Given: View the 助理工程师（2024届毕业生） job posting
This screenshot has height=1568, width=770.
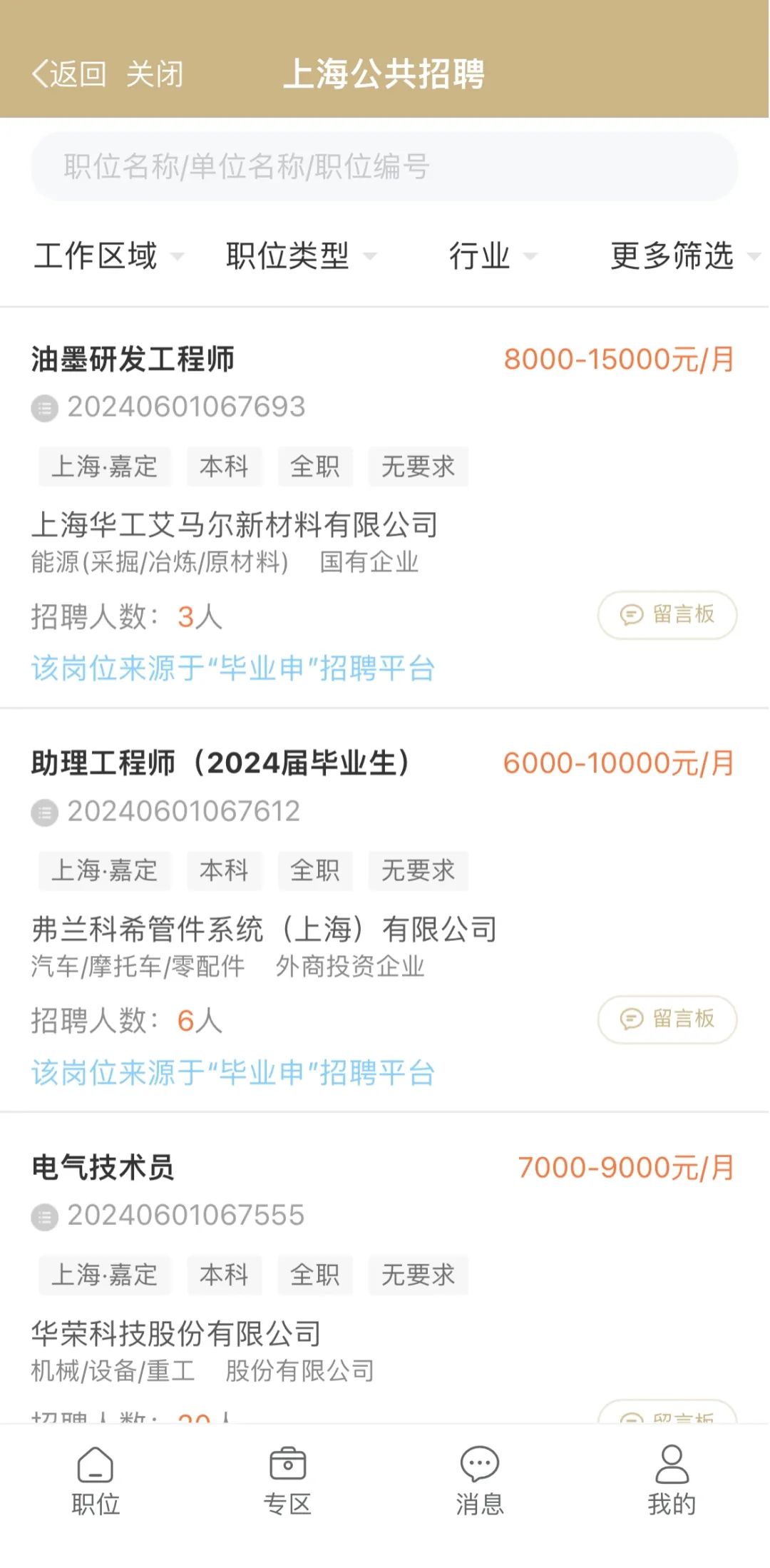Looking at the screenshot, I should click(221, 763).
